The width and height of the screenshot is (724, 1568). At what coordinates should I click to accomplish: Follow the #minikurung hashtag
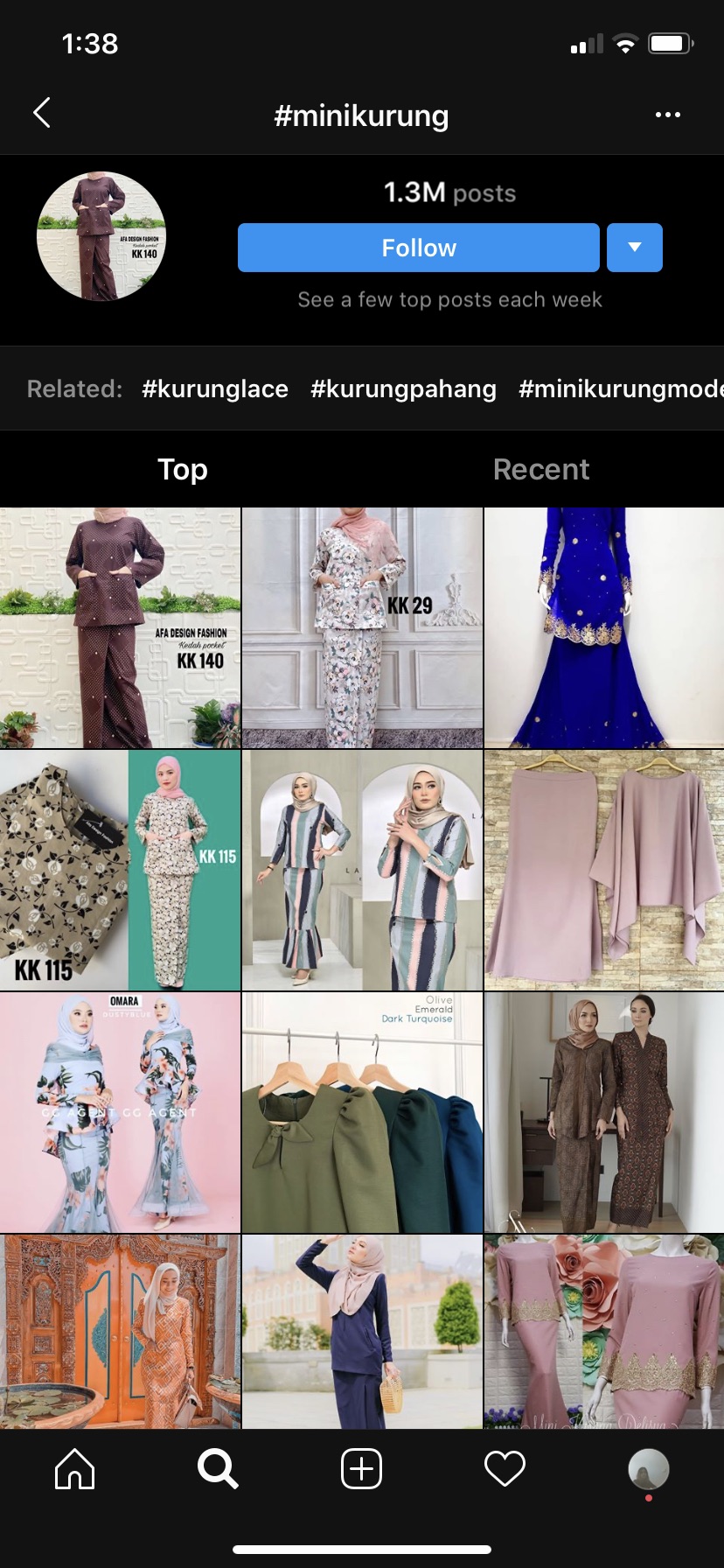tap(418, 248)
